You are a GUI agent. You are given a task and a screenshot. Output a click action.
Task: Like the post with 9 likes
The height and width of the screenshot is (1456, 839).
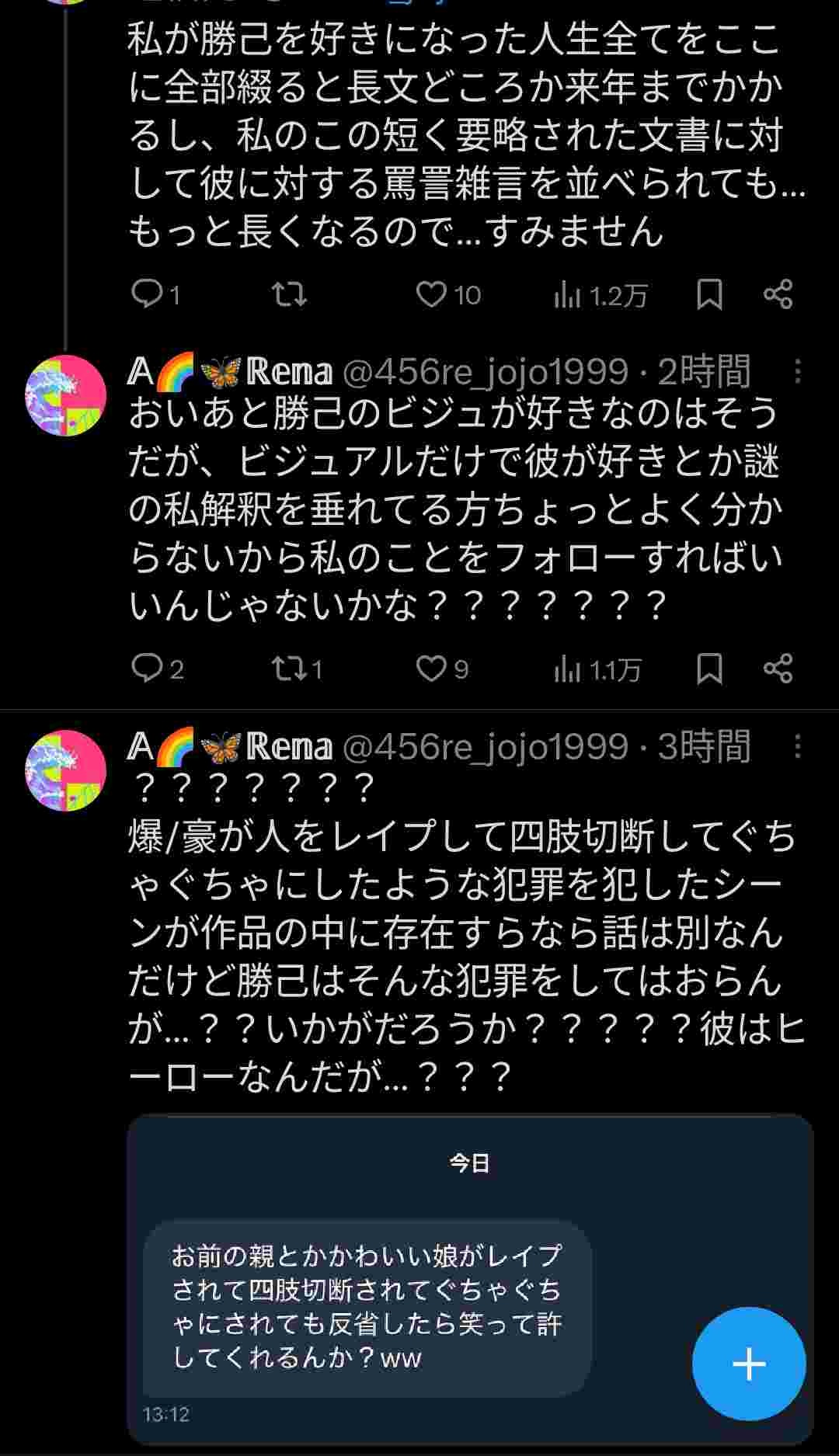(x=431, y=669)
